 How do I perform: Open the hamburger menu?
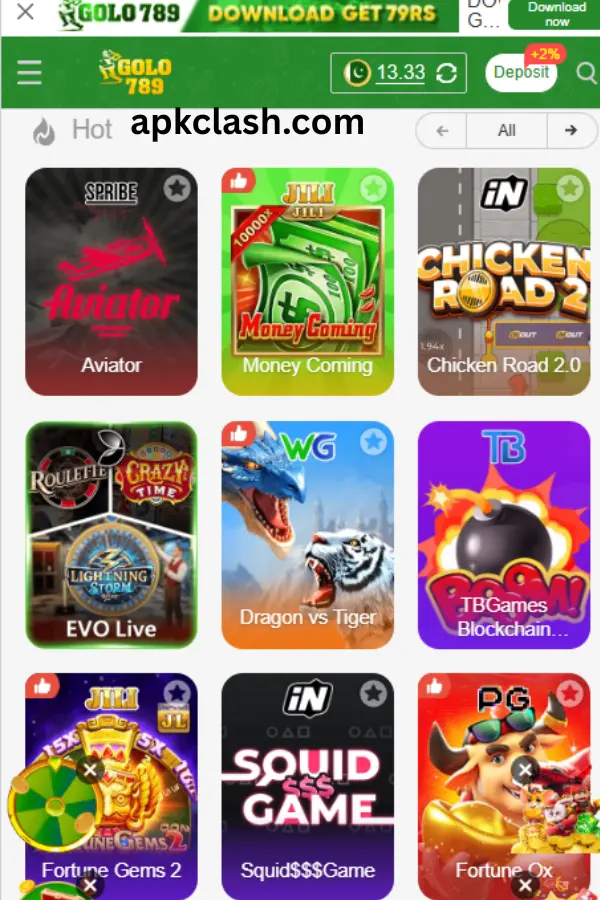click(29, 73)
